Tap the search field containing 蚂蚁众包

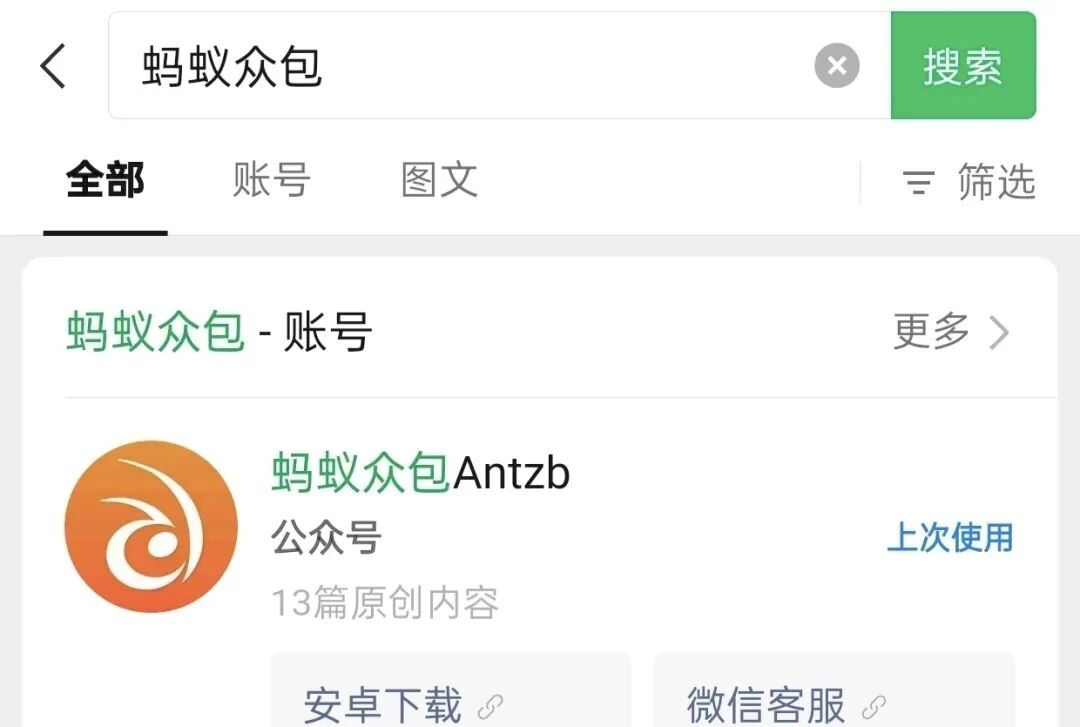pos(460,67)
